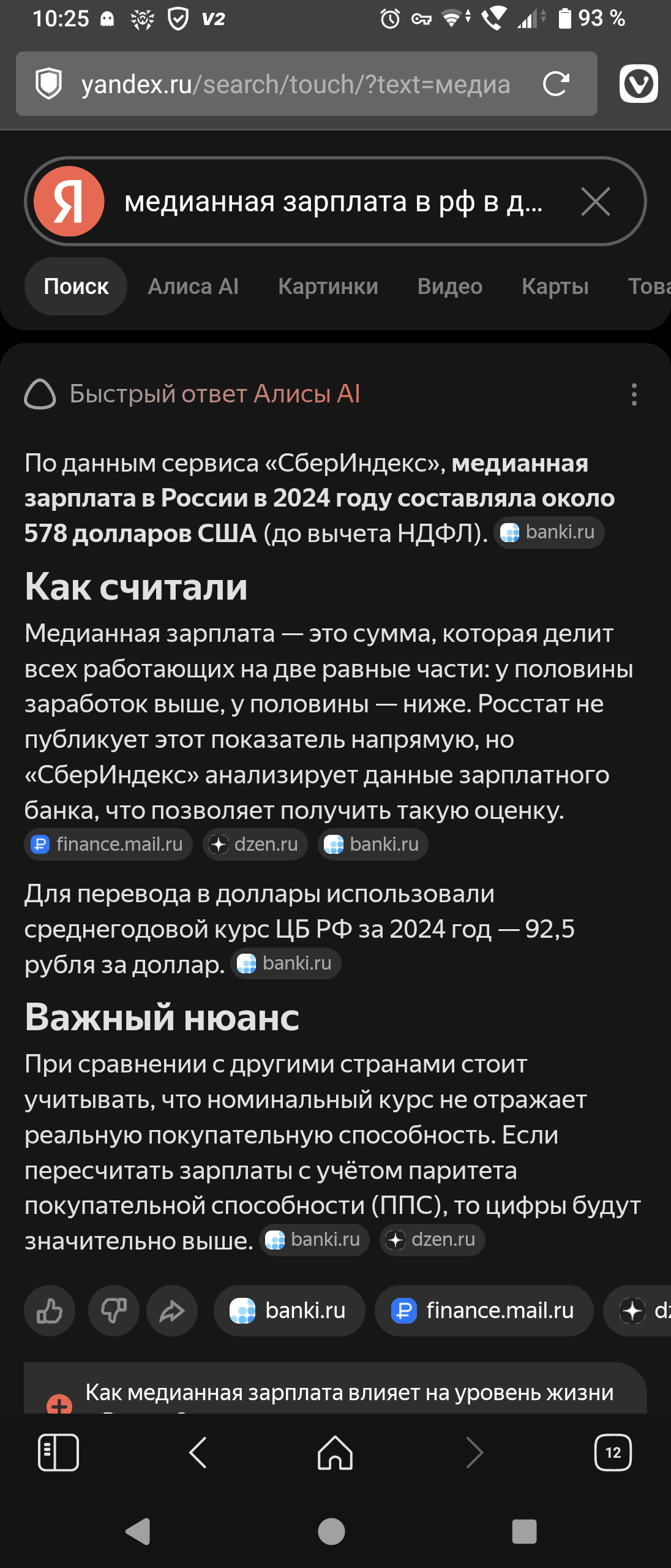Tap the Yandex search query field
This screenshot has height=1568, width=671.
pos(334,202)
